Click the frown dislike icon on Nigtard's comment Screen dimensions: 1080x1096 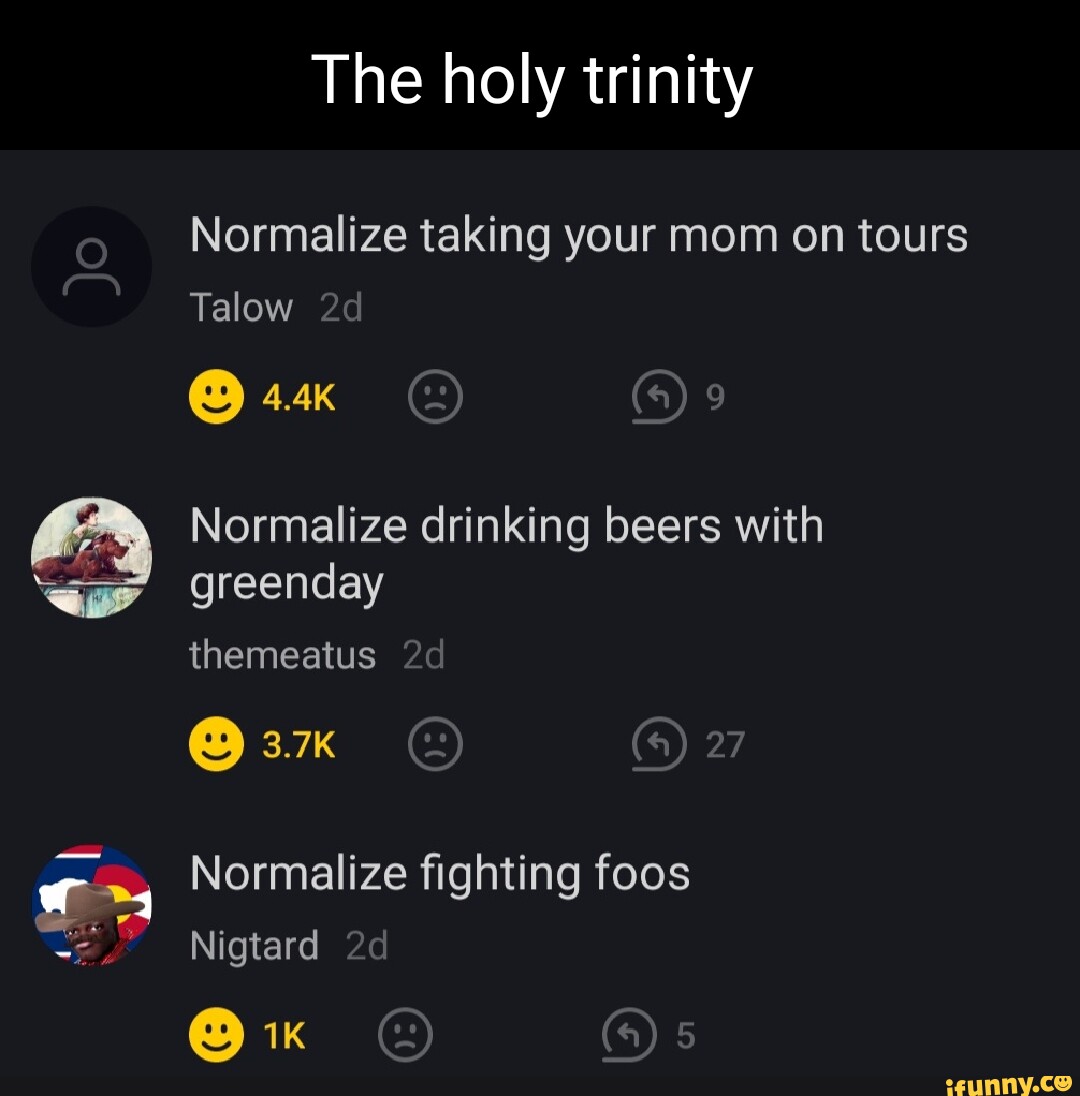pyautogui.click(x=408, y=1035)
